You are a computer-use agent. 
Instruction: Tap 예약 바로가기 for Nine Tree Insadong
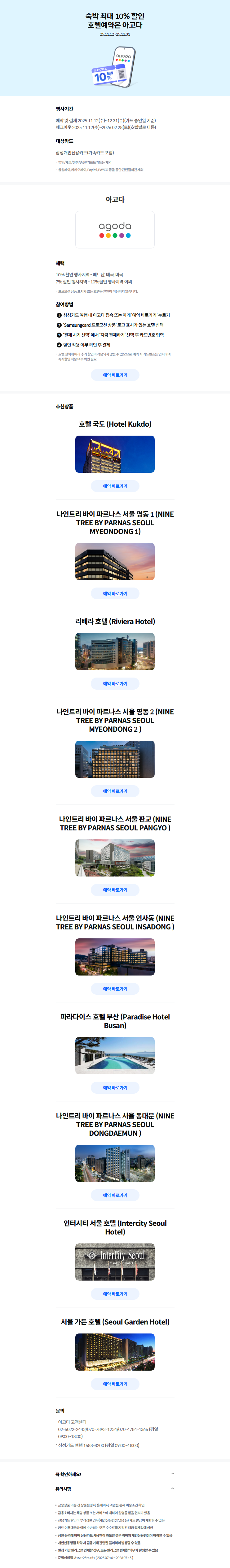coord(115,989)
